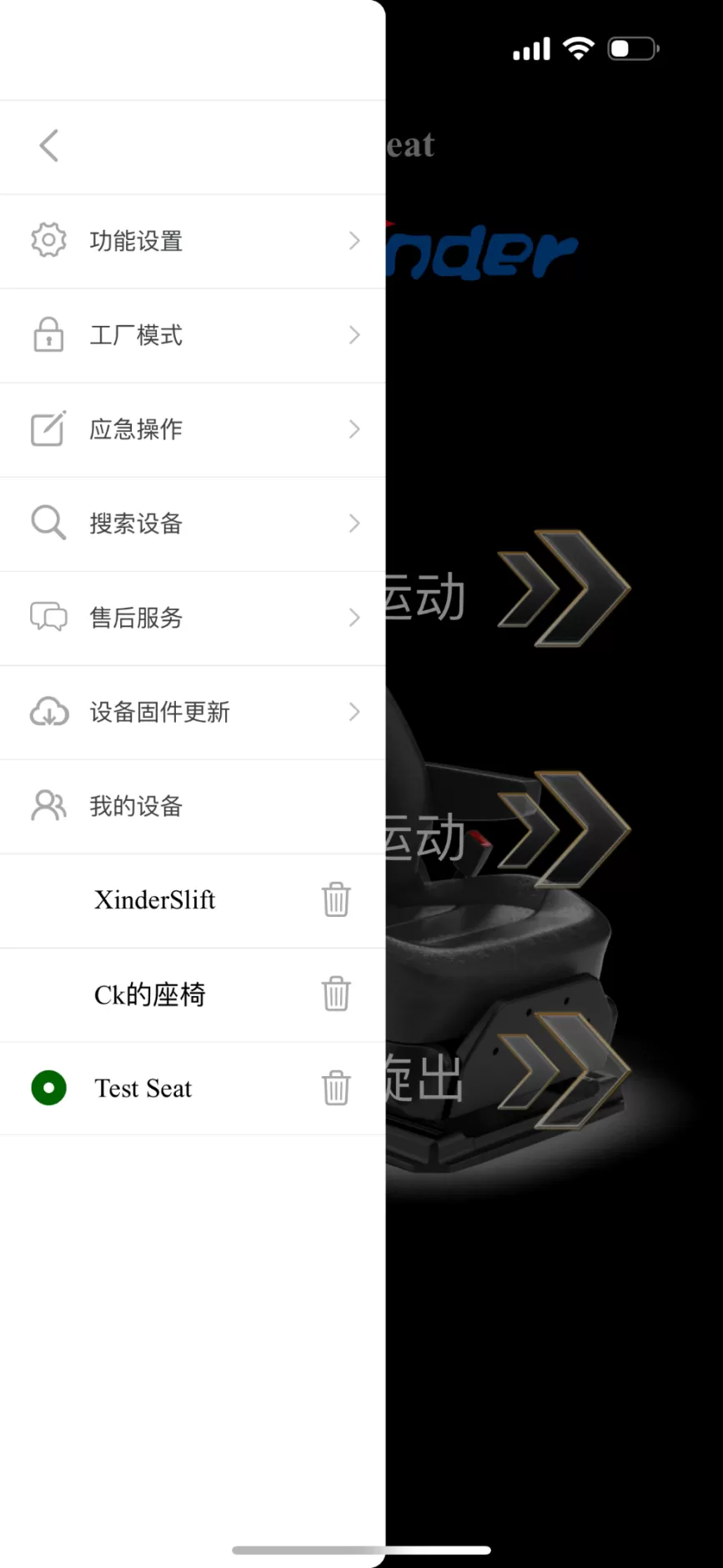Viewport: 723px width, 1568px height.
Task: Open 功能设置 settings
Action: tap(192, 242)
